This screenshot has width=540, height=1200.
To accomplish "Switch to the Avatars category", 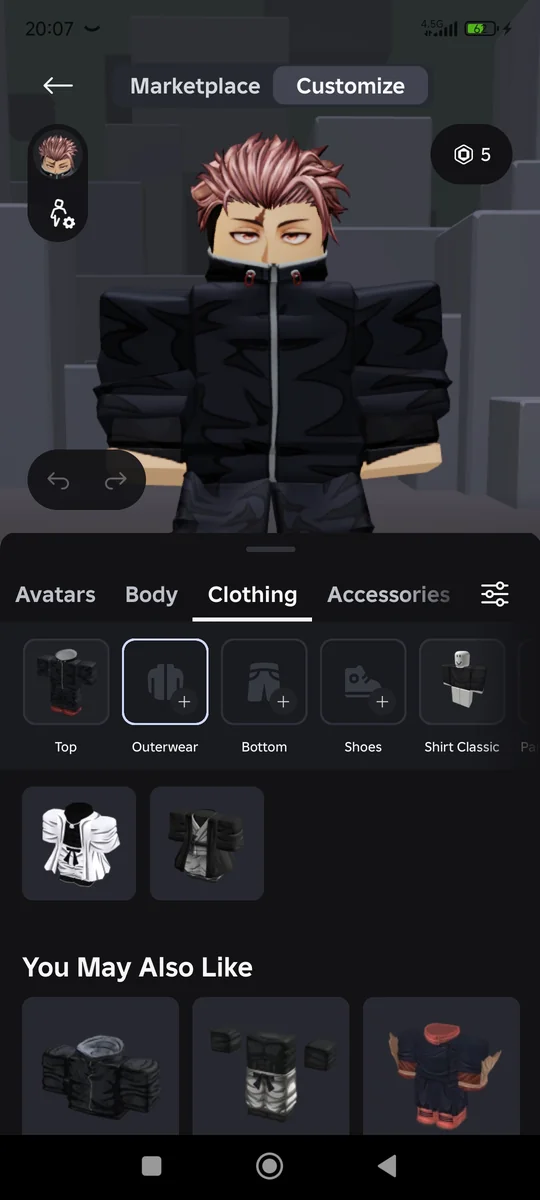I will 56,594.
